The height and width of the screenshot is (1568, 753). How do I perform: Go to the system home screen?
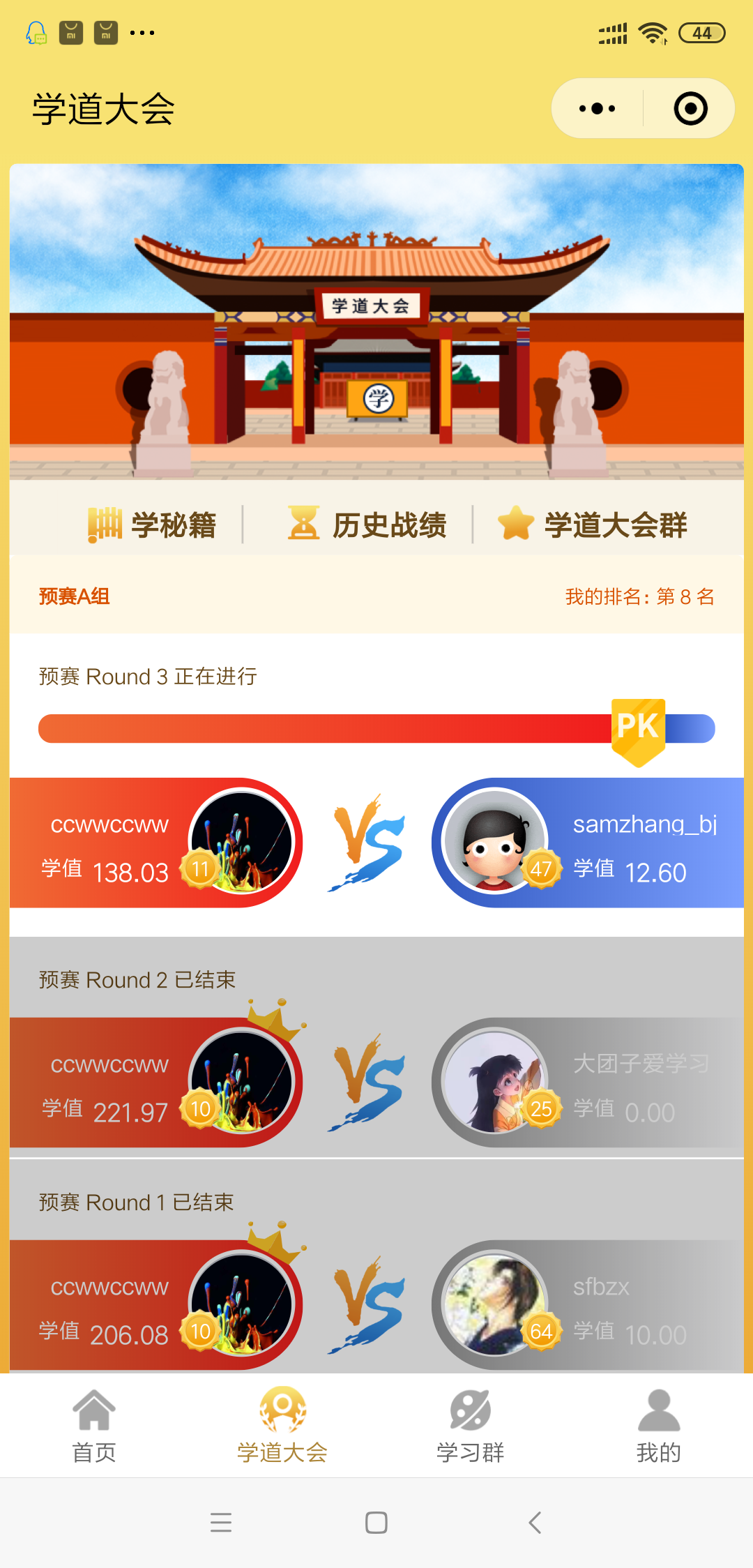(376, 1522)
